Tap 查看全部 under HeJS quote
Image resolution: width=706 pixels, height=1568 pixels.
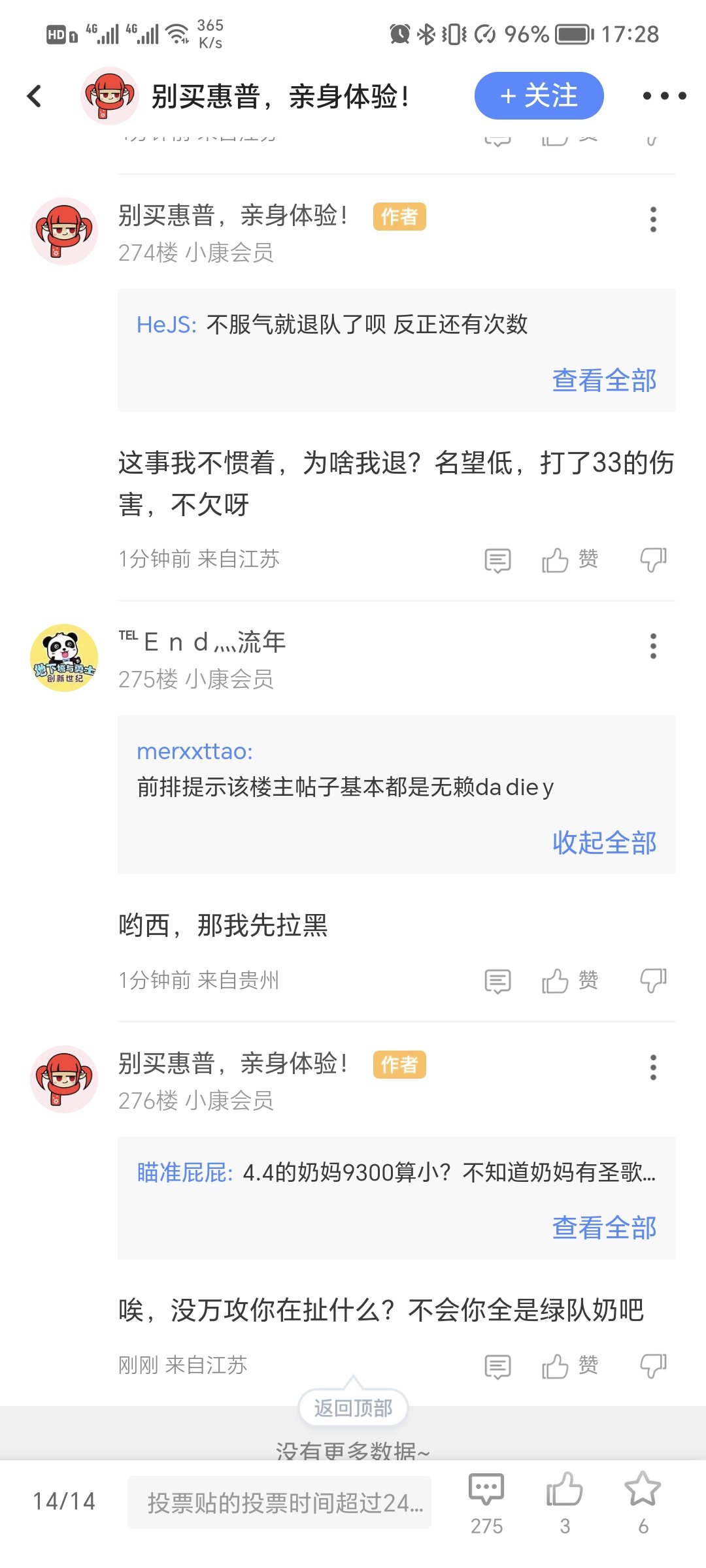click(604, 380)
